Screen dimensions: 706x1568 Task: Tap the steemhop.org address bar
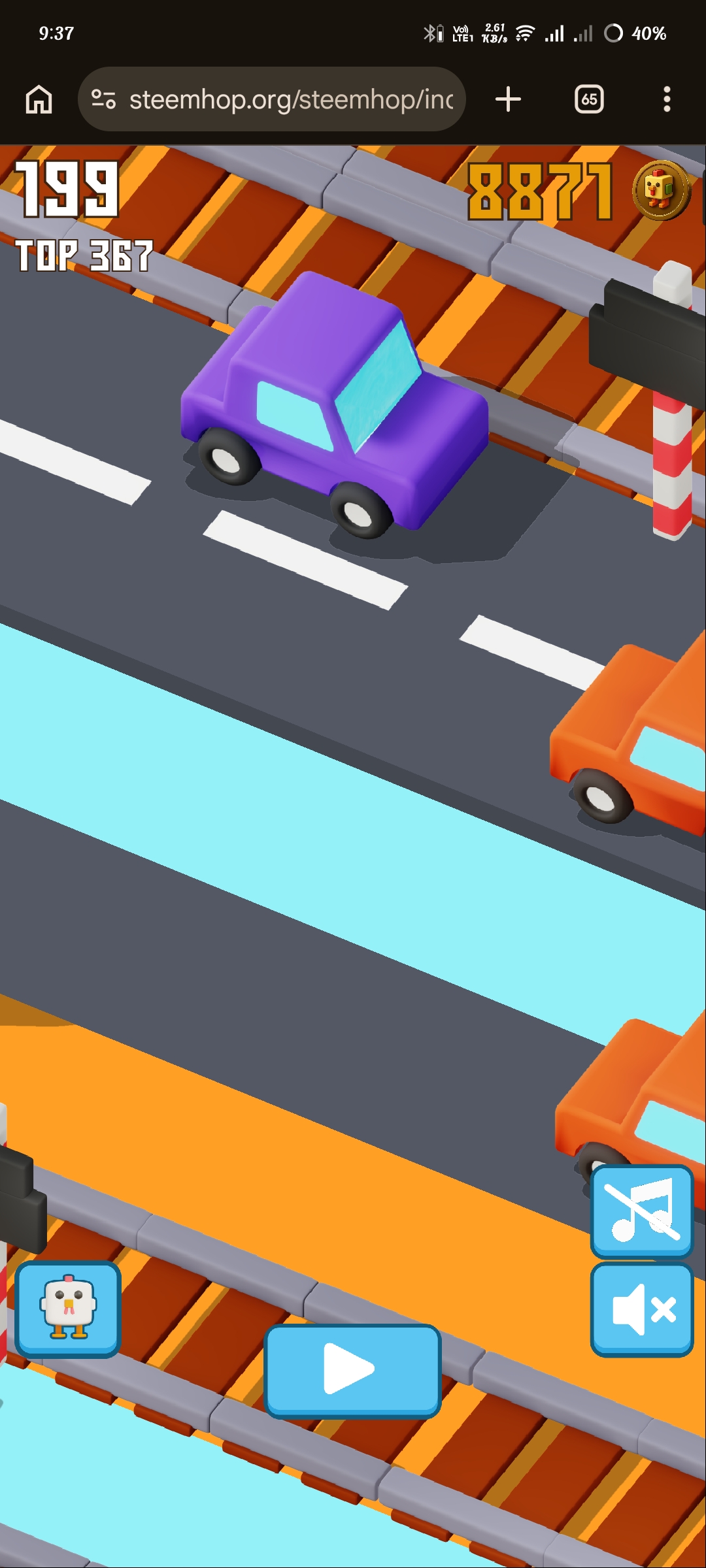[x=272, y=99]
